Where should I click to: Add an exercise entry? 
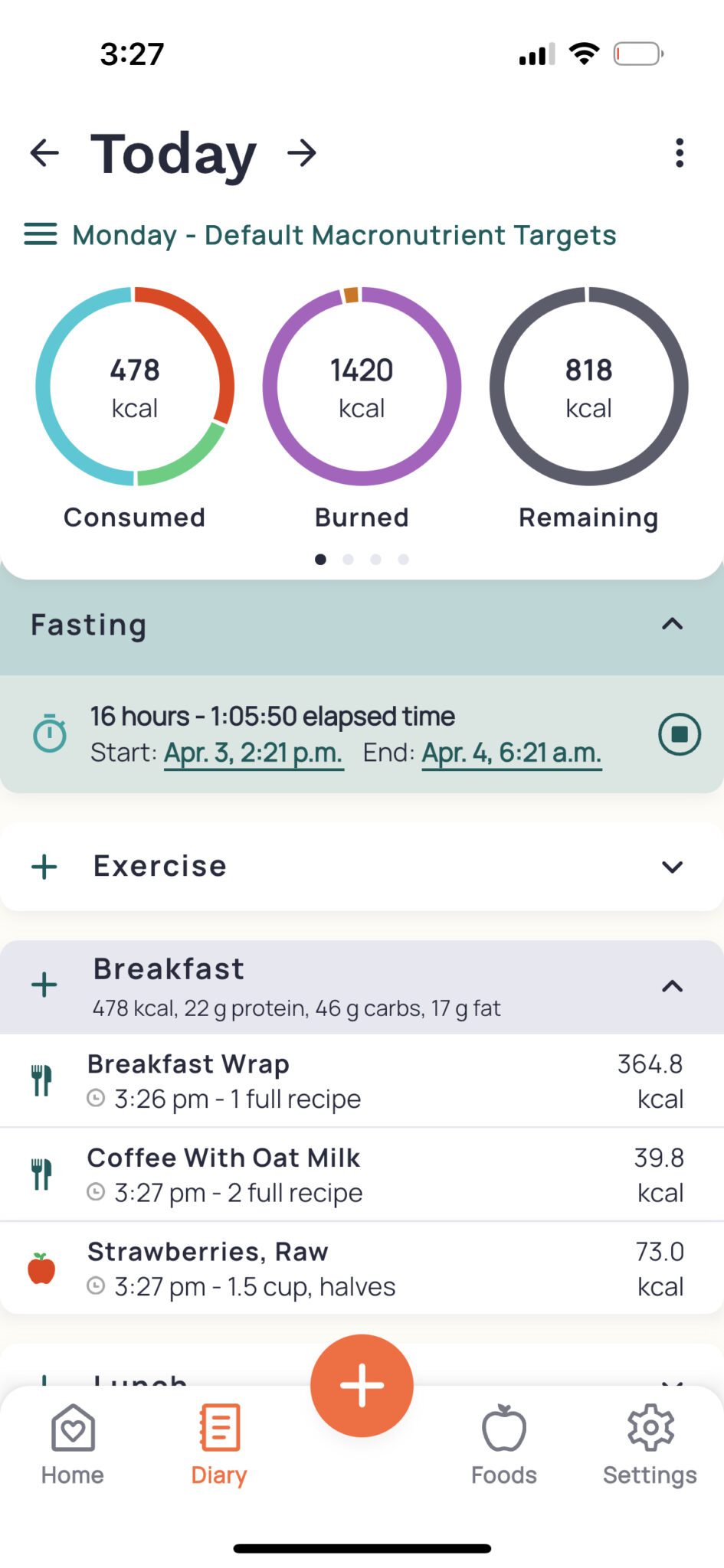click(x=44, y=867)
